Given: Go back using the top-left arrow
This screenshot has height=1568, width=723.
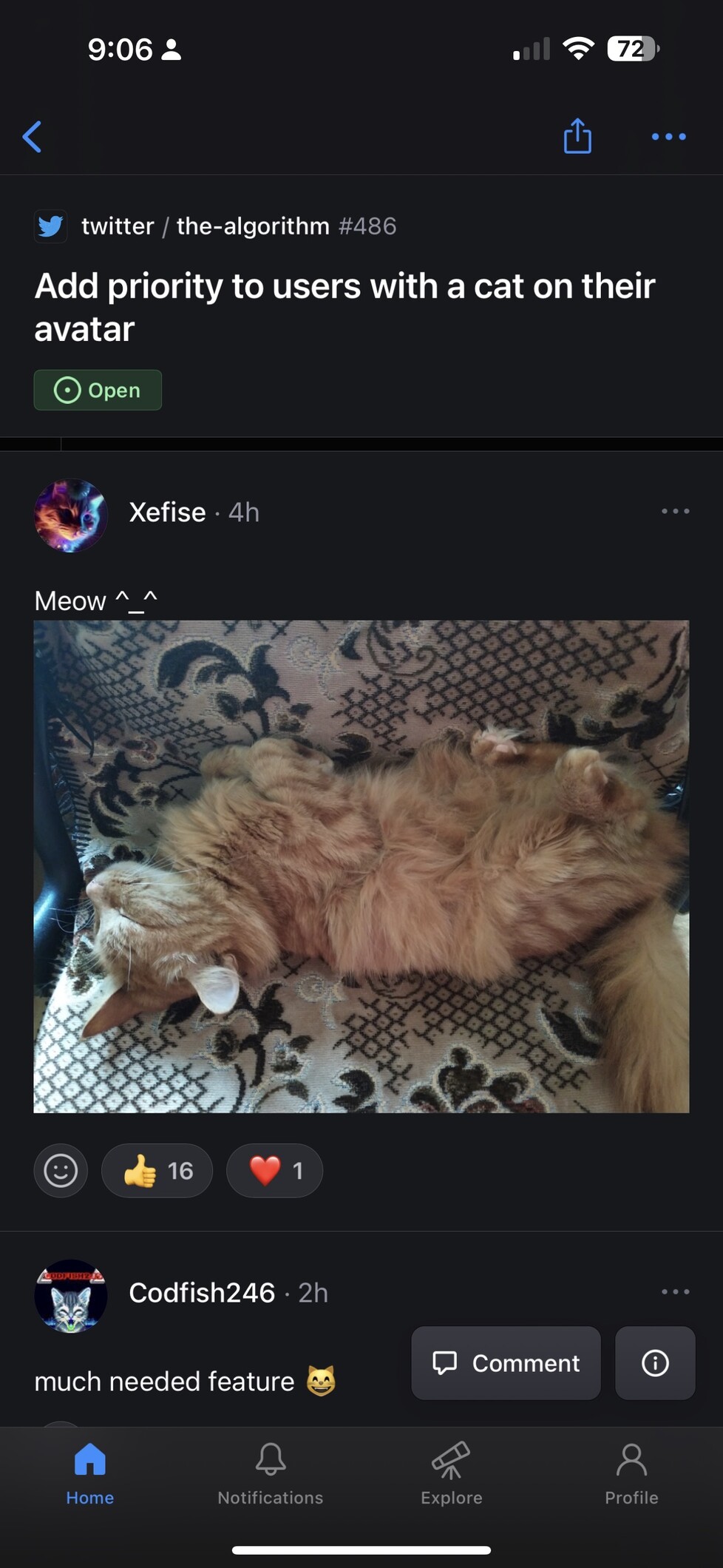Looking at the screenshot, I should tap(32, 137).
